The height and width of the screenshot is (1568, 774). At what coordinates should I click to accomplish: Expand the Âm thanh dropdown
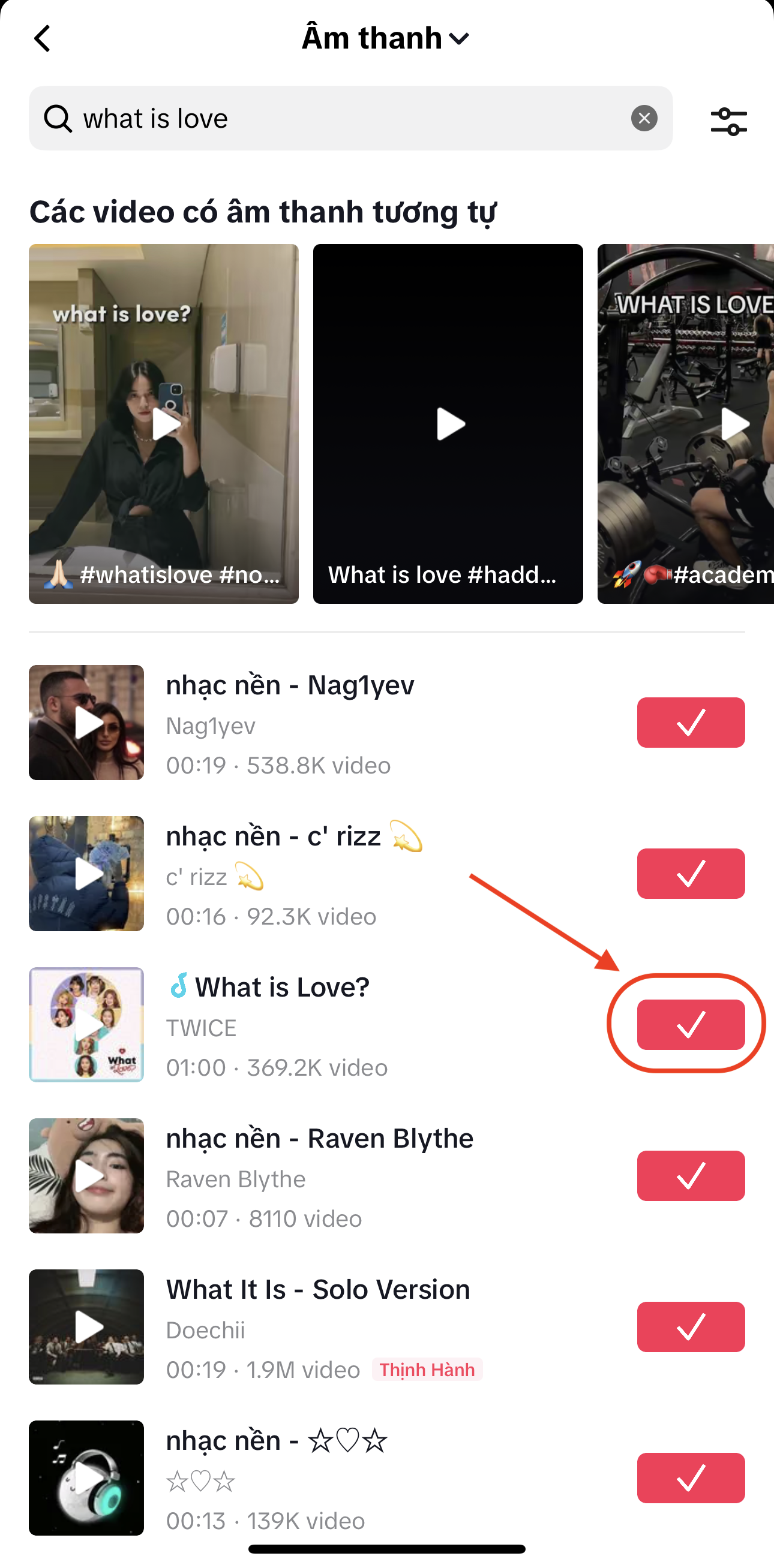point(386,38)
